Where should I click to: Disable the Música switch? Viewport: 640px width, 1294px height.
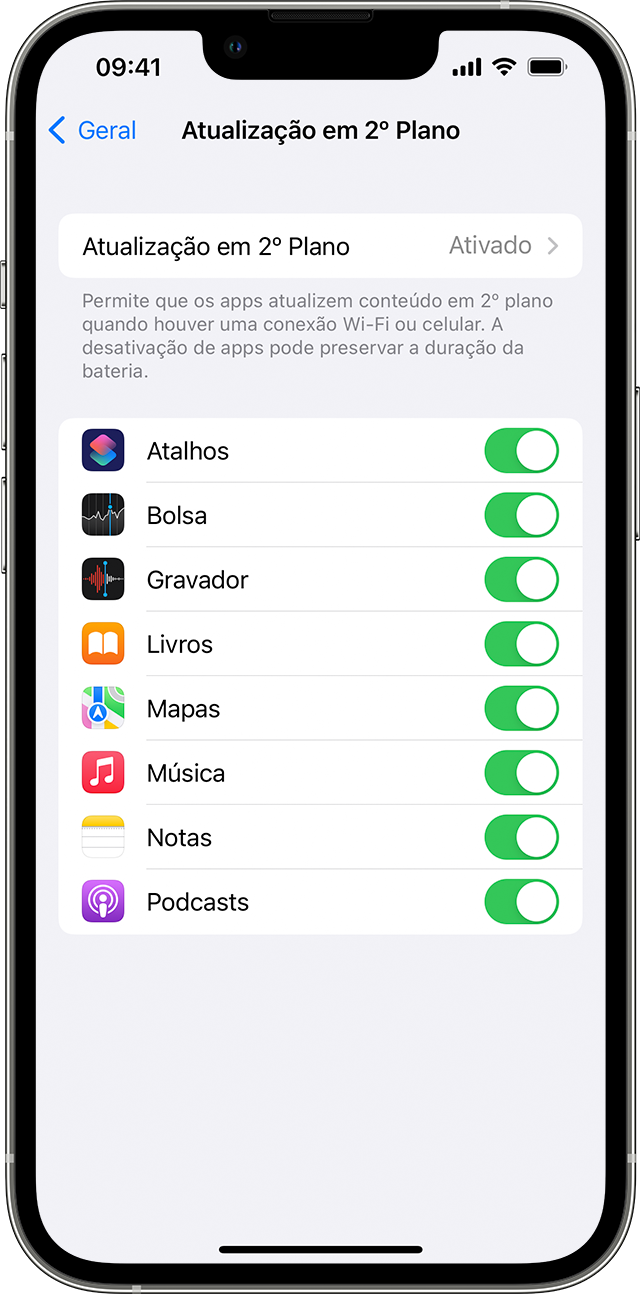click(x=521, y=773)
